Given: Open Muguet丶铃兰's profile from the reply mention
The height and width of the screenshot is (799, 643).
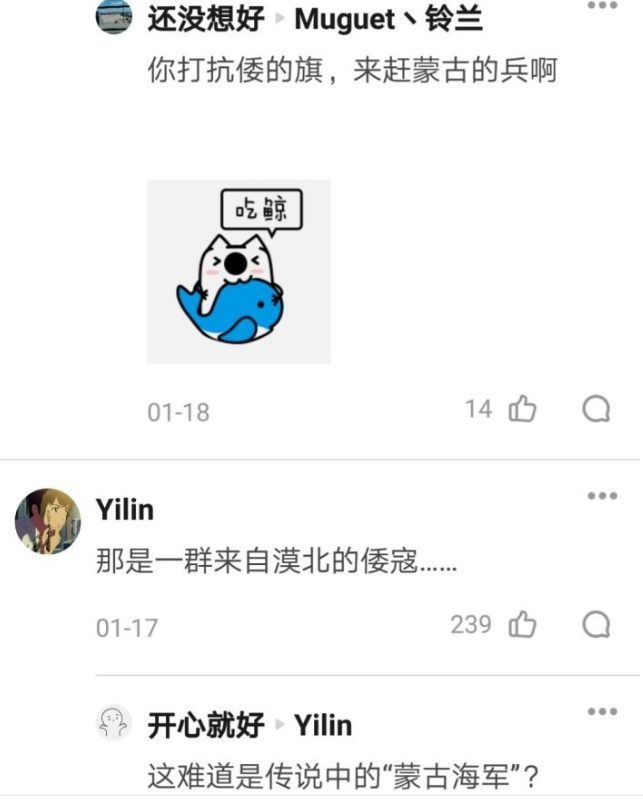Looking at the screenshot, I should coord(388,18).
